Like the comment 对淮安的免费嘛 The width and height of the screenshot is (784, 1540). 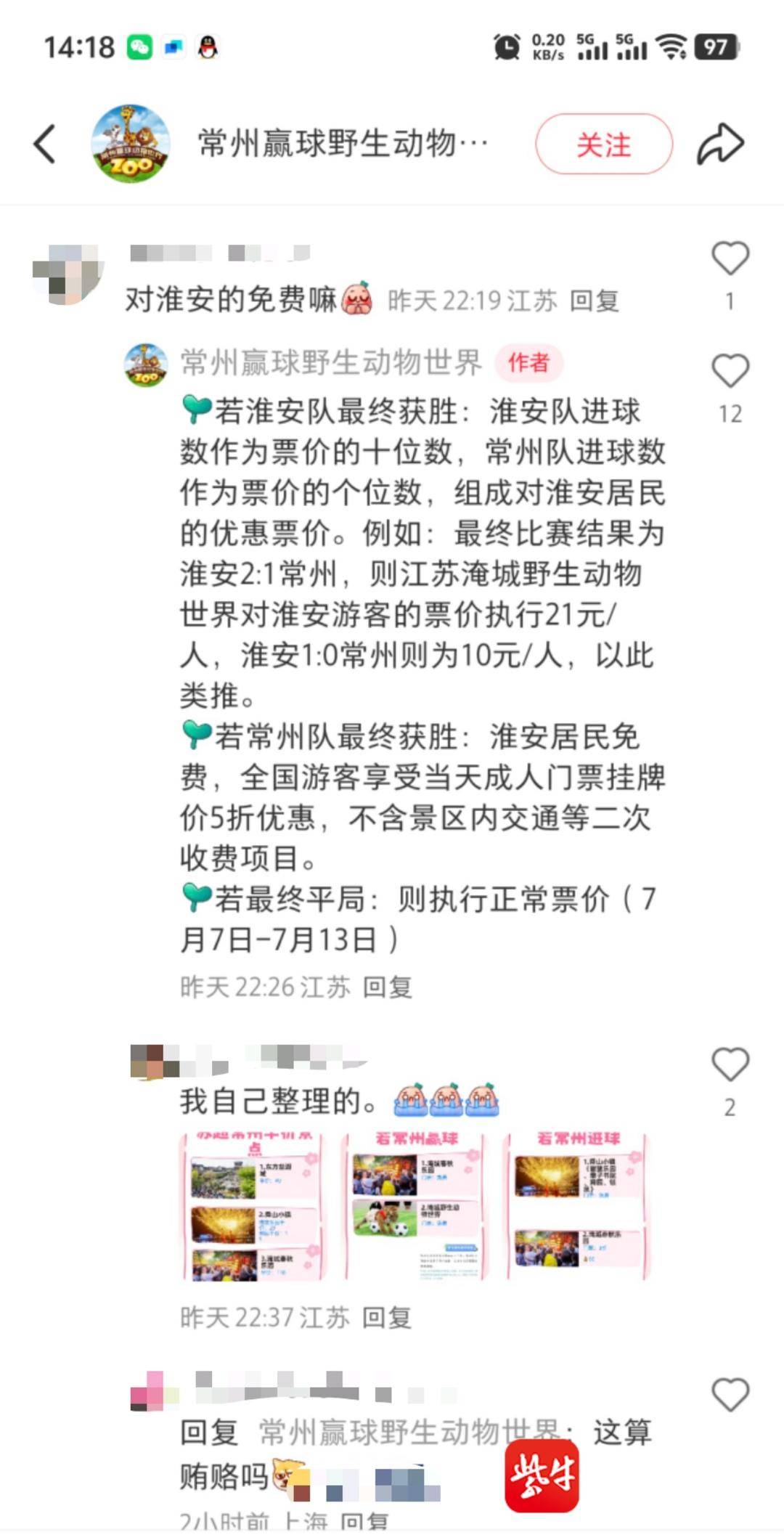730,258
